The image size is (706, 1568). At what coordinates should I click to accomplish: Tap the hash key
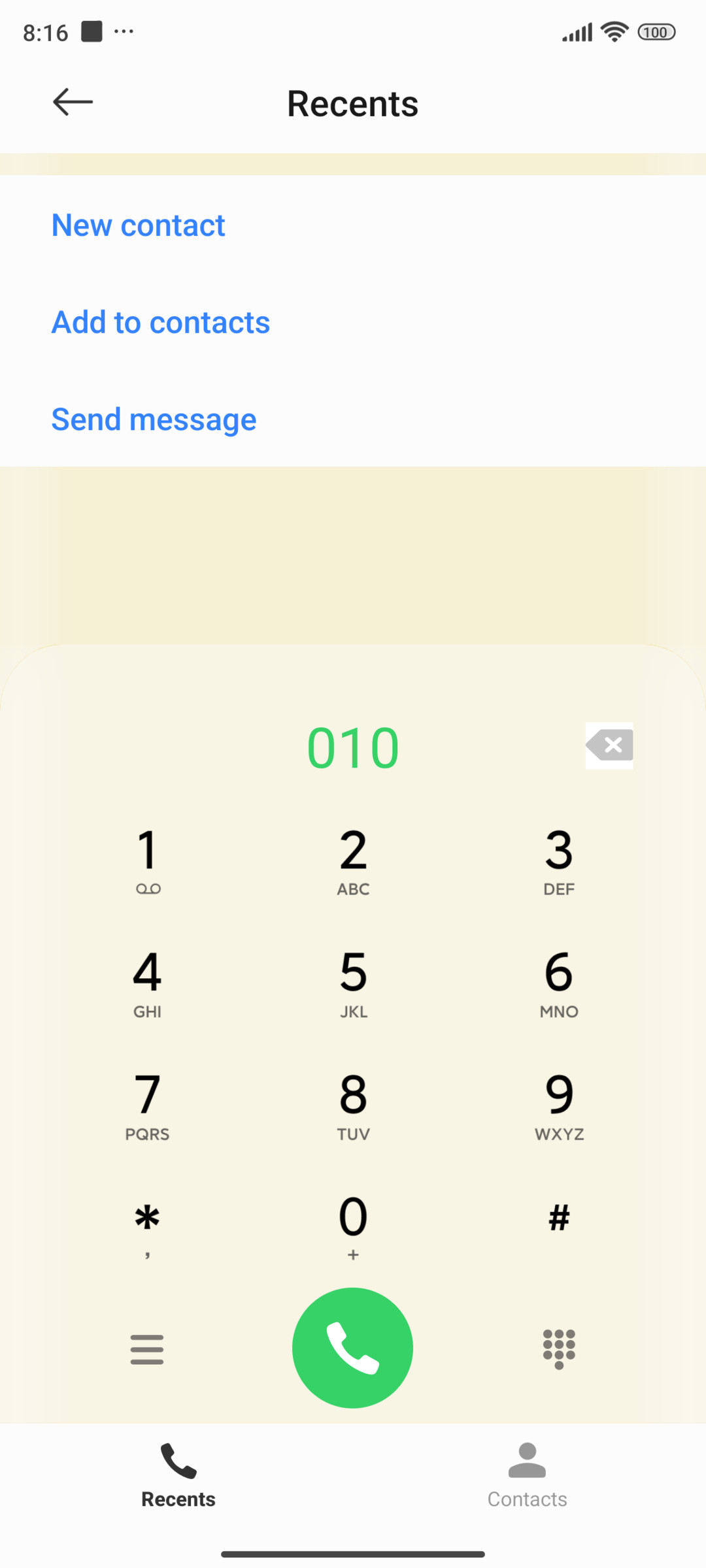pyautogui.click(x=559, y=1219)
